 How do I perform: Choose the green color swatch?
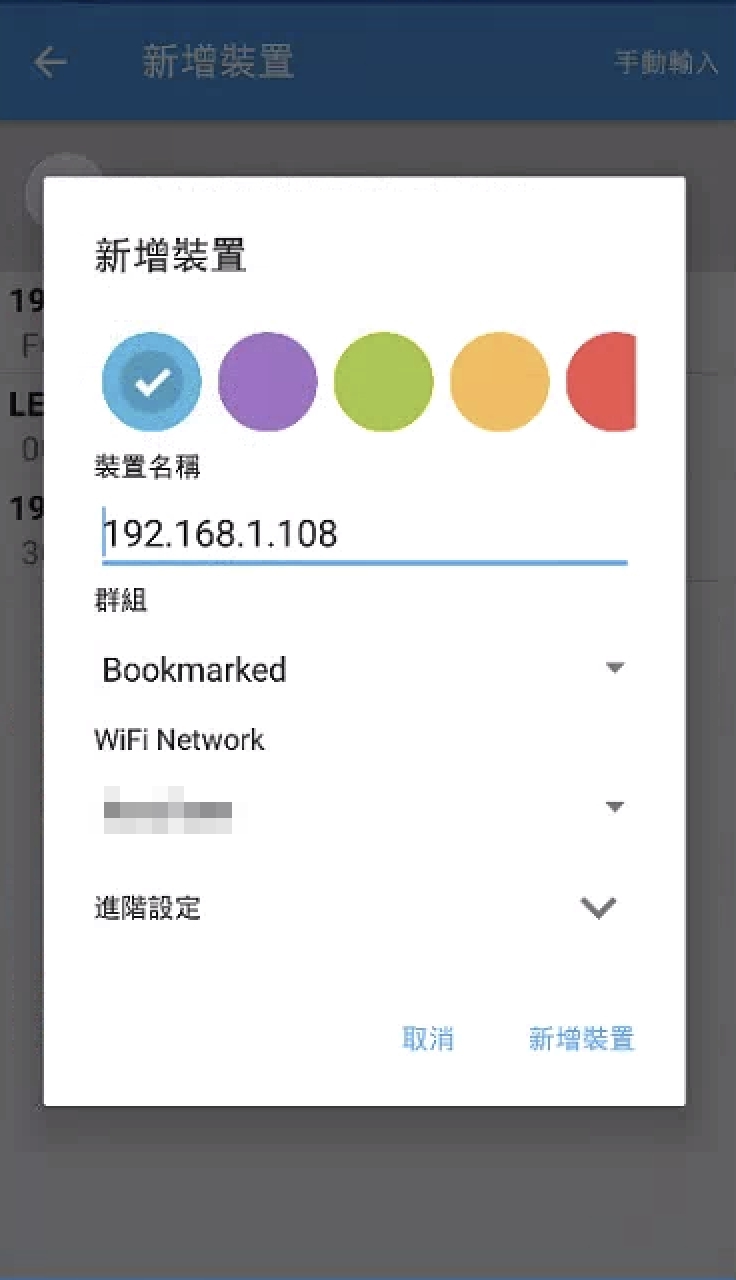pyautogui.click(x=384, y=382)
